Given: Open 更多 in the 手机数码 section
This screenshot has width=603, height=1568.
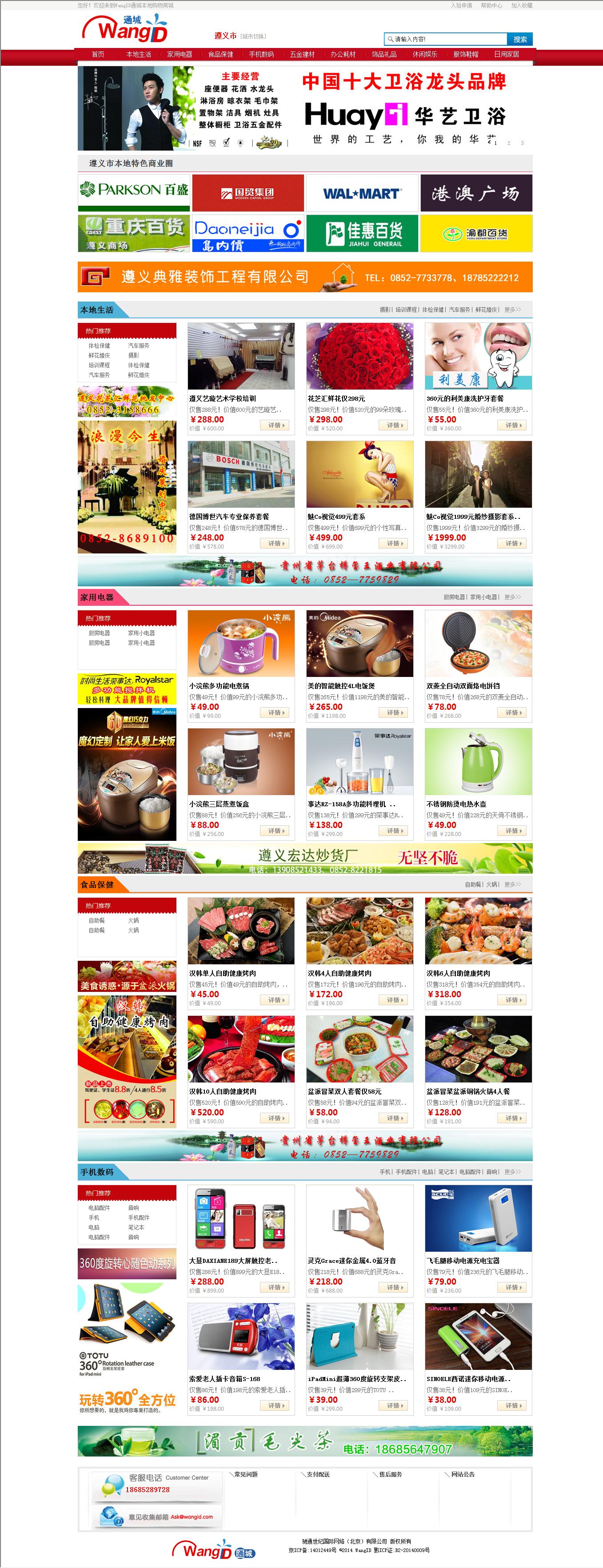Looking at the screenshot, I should (x=512, y=1172).
